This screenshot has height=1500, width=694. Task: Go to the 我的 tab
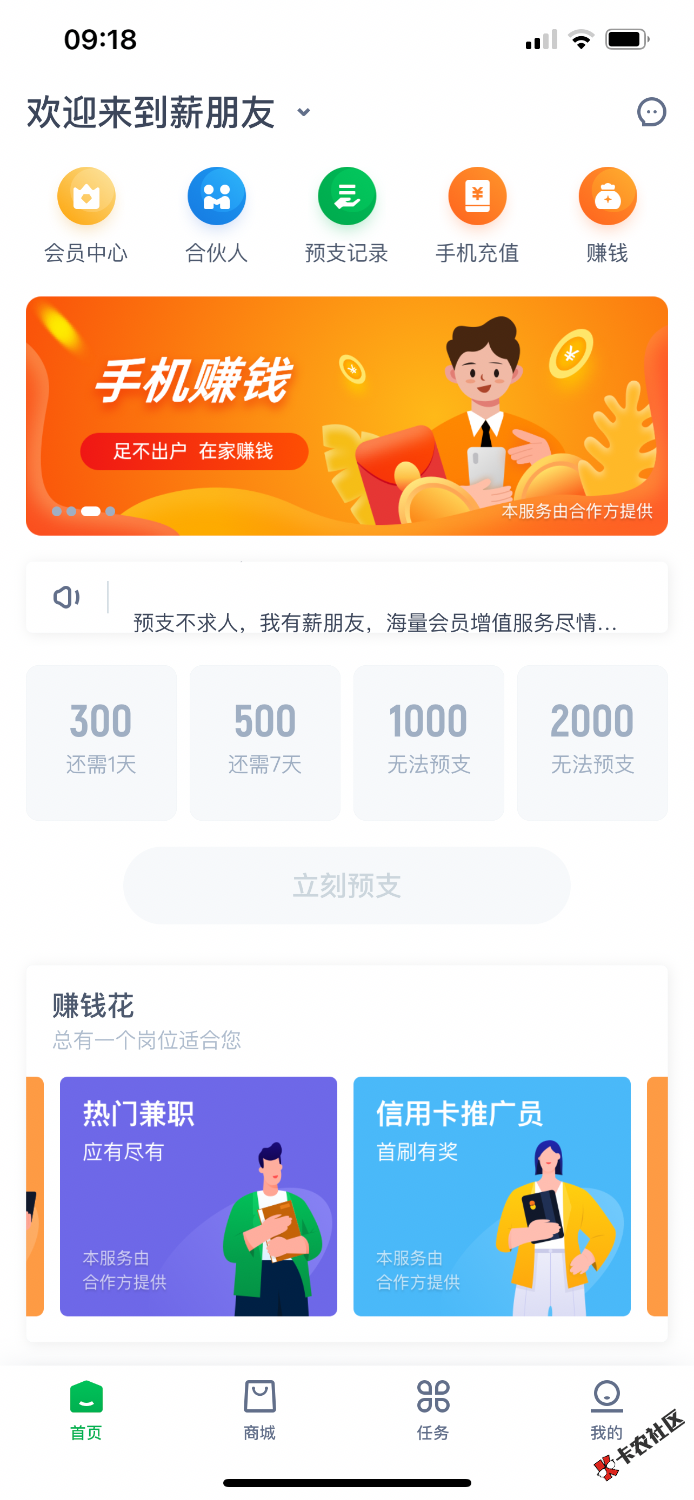pyautogui.click(x=606, y=1410)
